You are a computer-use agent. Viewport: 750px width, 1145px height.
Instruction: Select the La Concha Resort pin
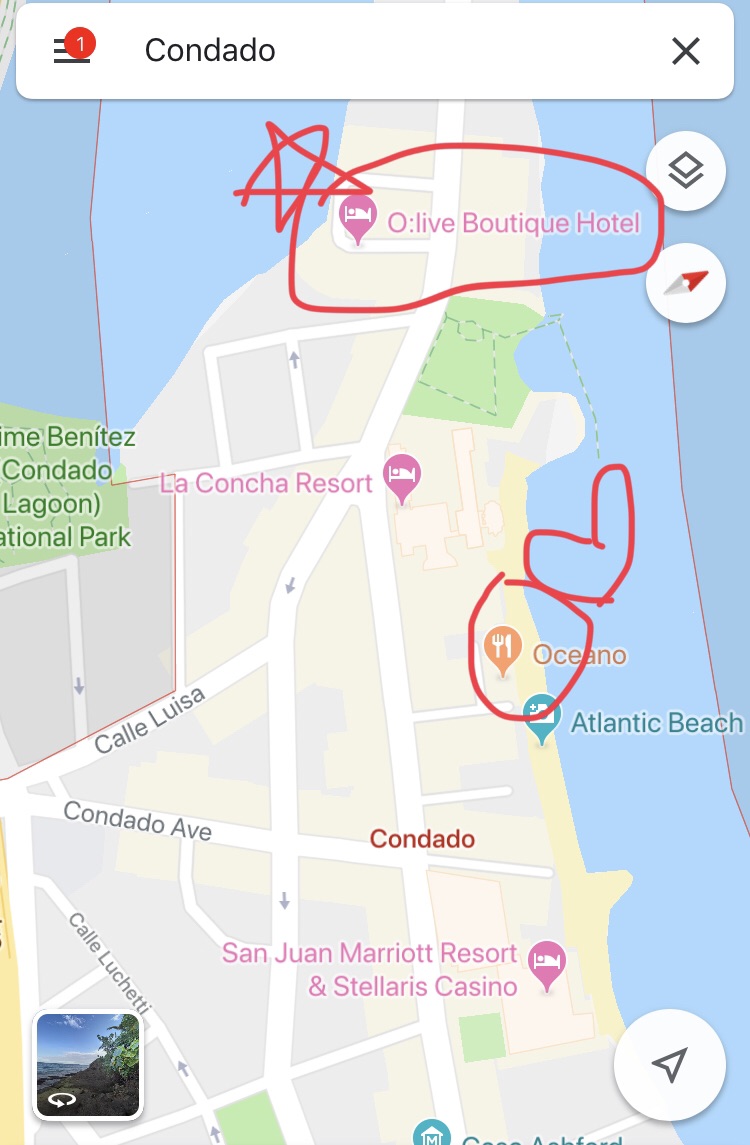401,477
